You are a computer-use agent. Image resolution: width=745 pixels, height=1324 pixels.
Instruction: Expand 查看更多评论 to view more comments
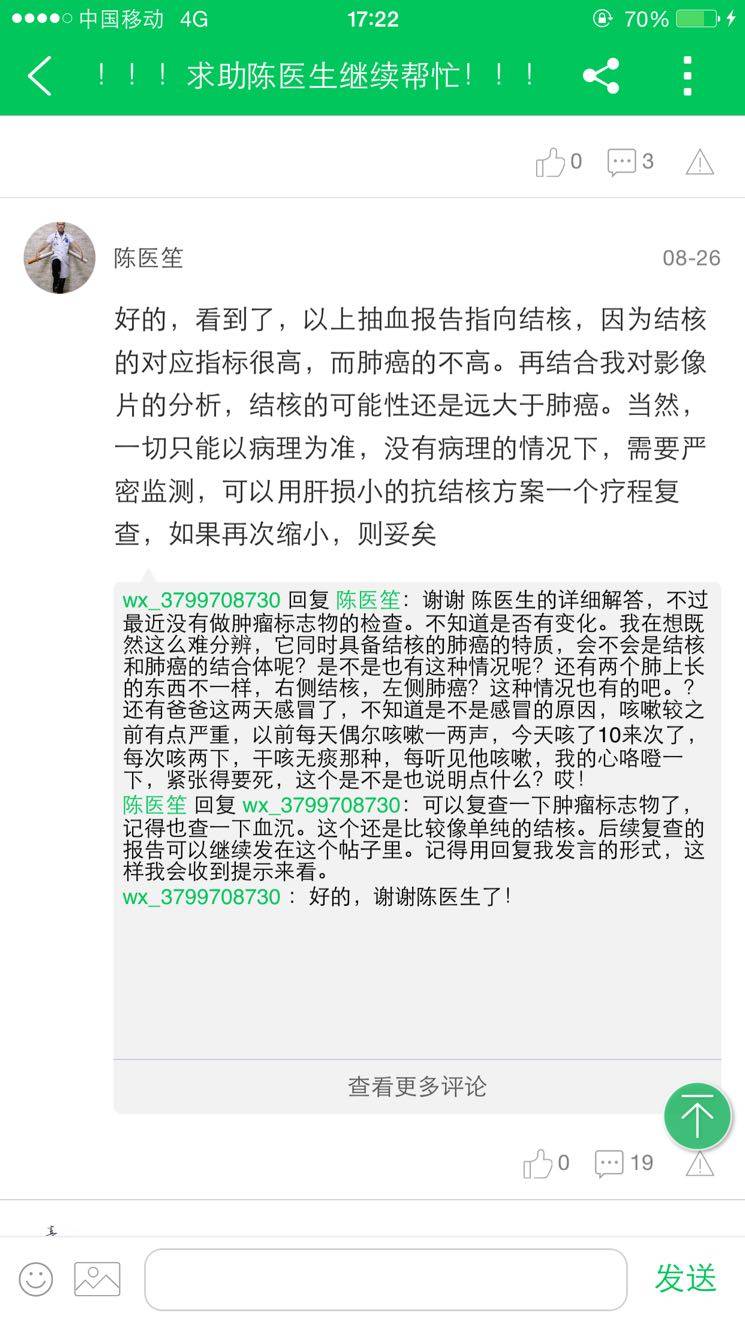coord(417,1086)
